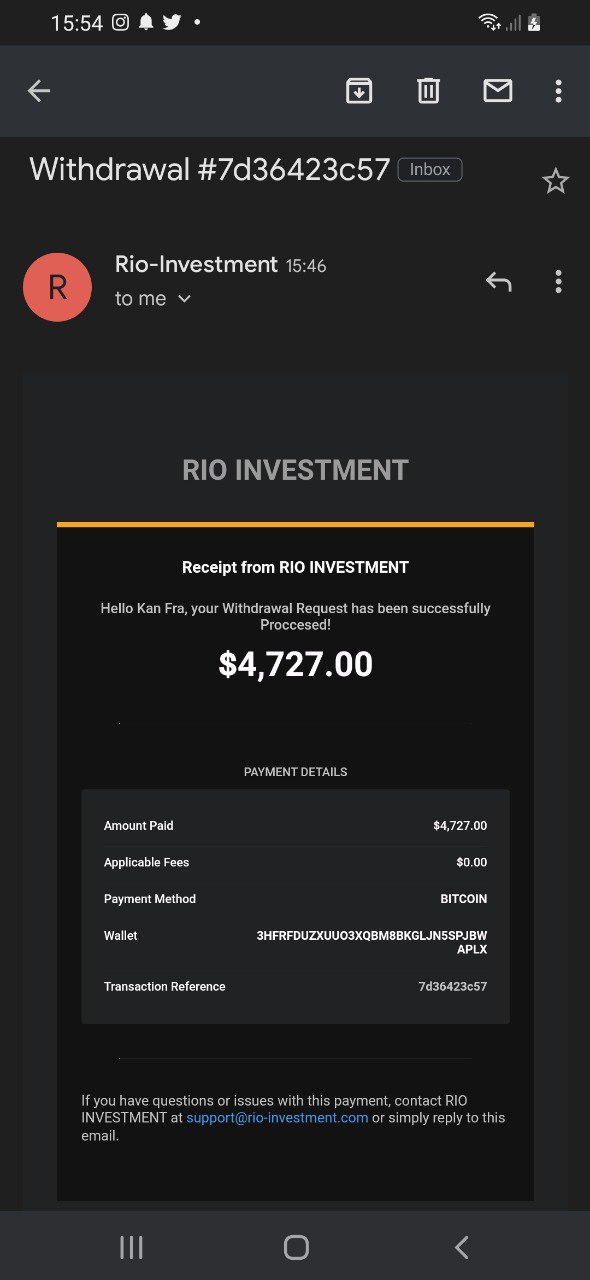Open the top app bar overflow menu
This screenshot has width=590, height=1280.
click(558, 91)
